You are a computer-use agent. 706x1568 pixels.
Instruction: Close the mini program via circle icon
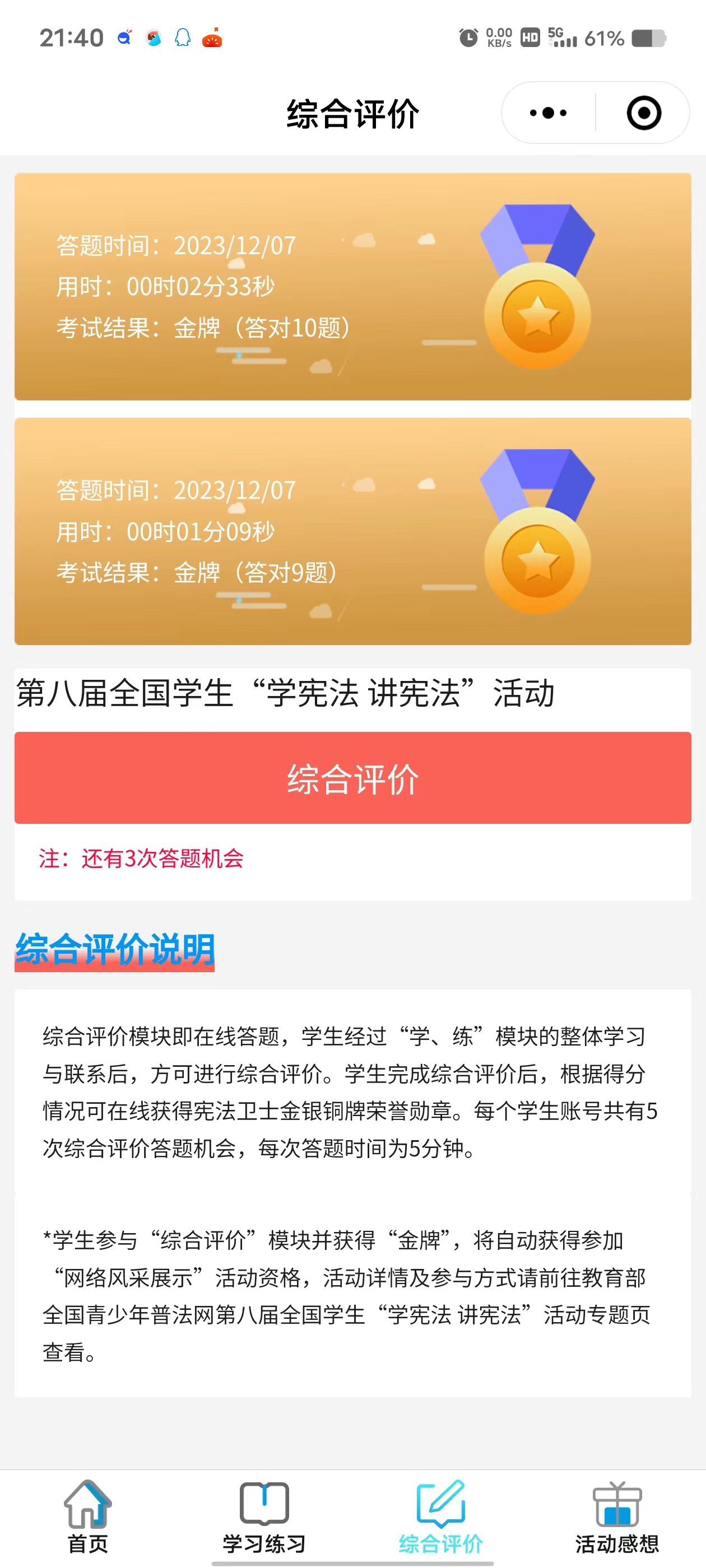(643, 113)
